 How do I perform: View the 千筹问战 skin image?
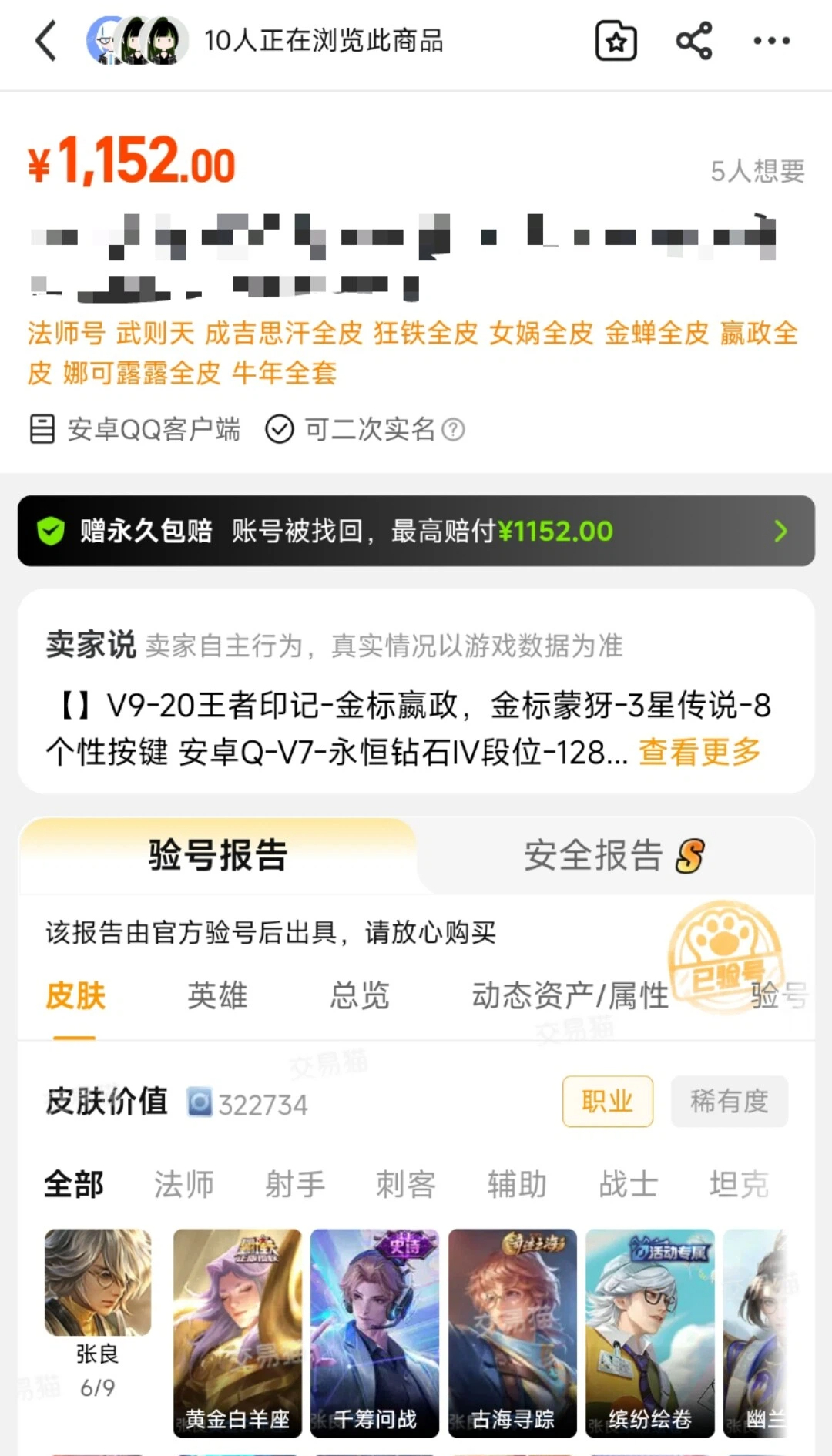coord(374,1333)
